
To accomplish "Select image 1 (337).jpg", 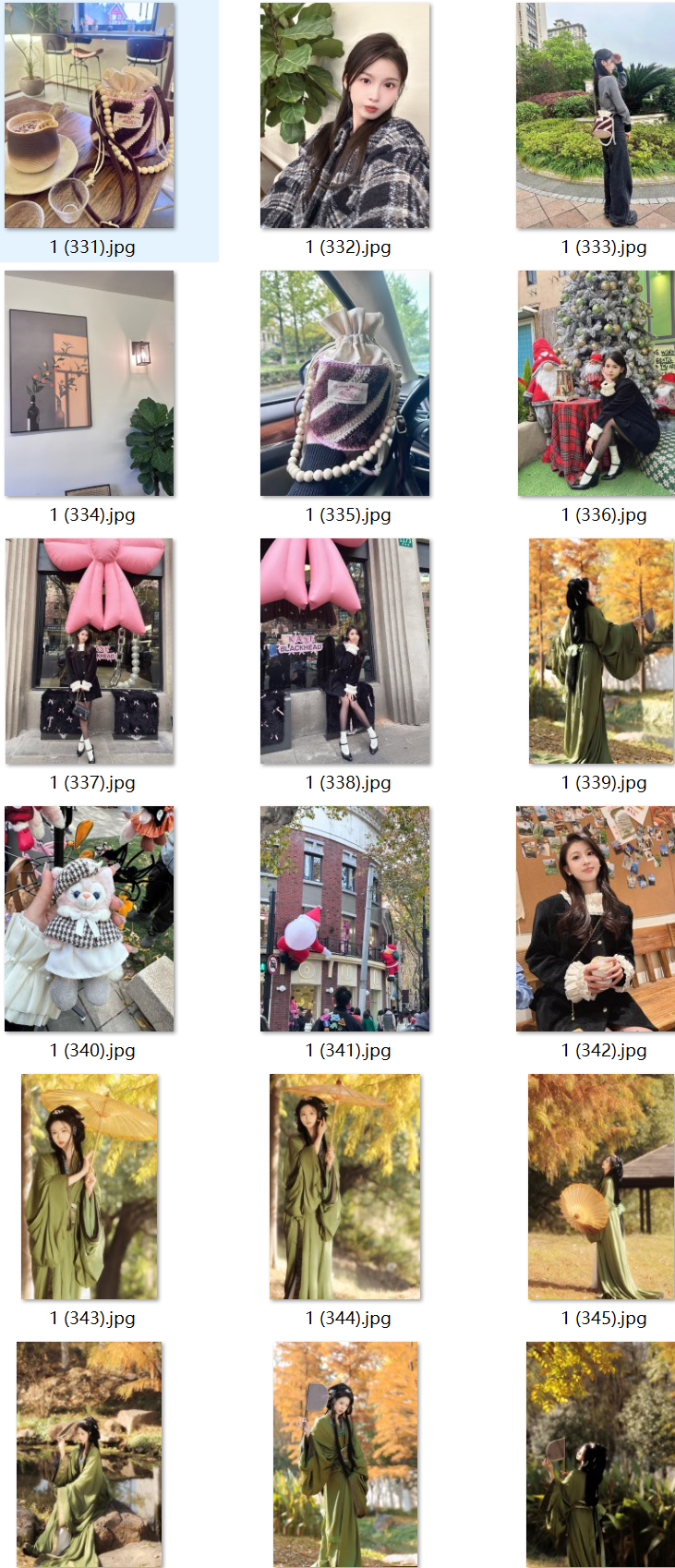I will [90, 651].
